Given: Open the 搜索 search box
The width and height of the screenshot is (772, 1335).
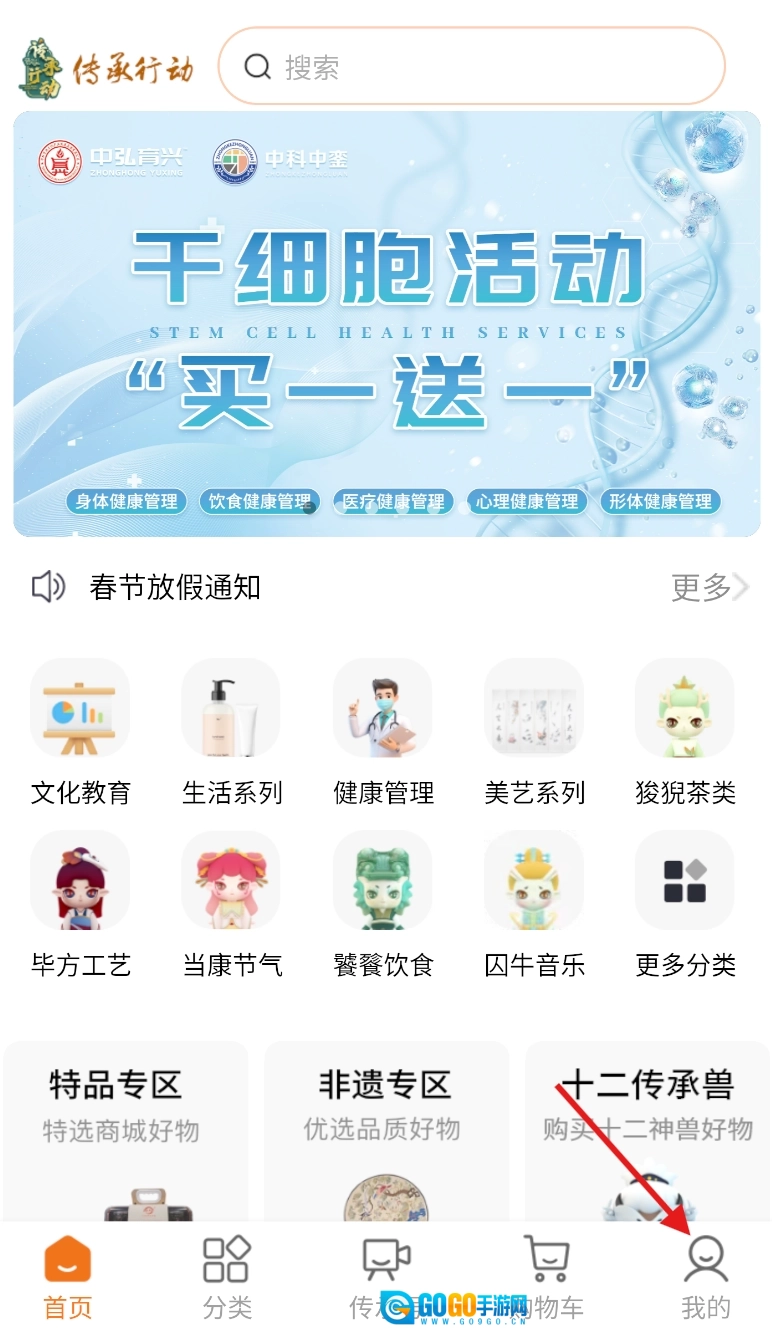Looking at the screenshot, I should 470,67.
